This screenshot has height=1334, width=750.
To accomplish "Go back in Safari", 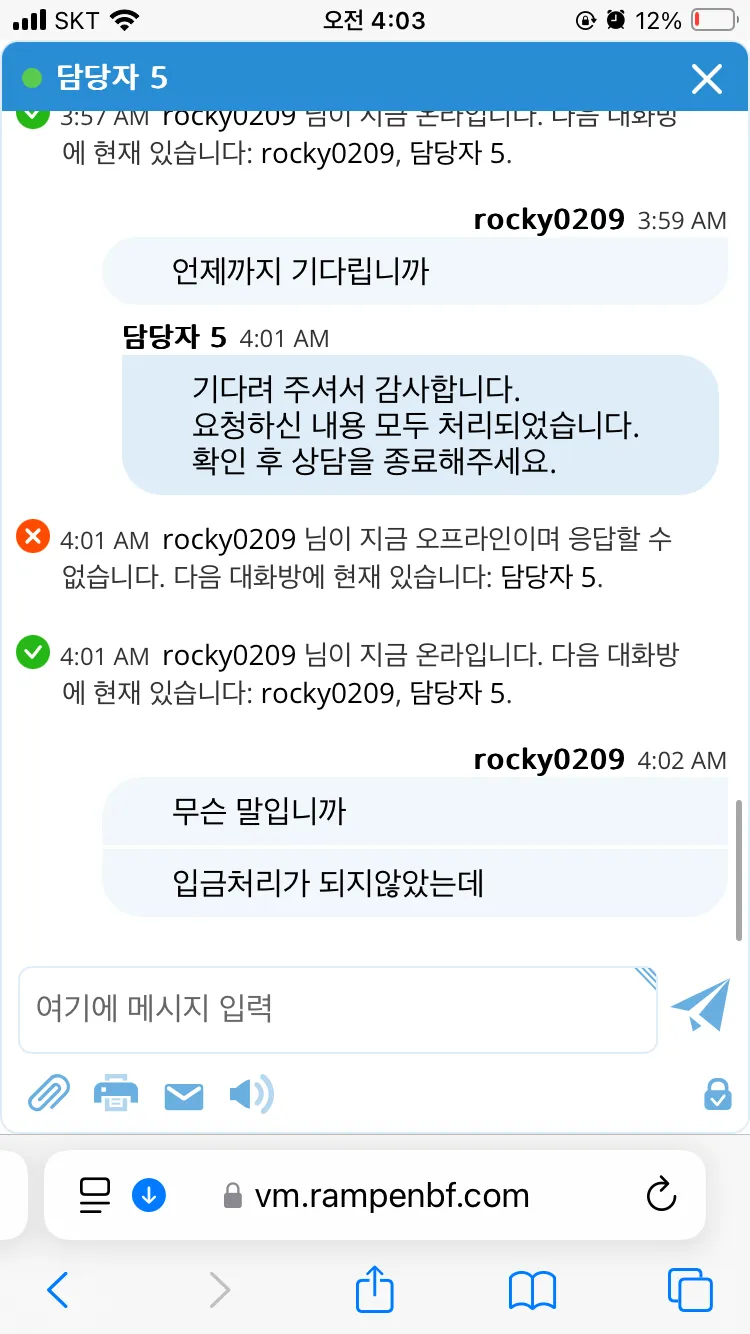I will 57,1290.
